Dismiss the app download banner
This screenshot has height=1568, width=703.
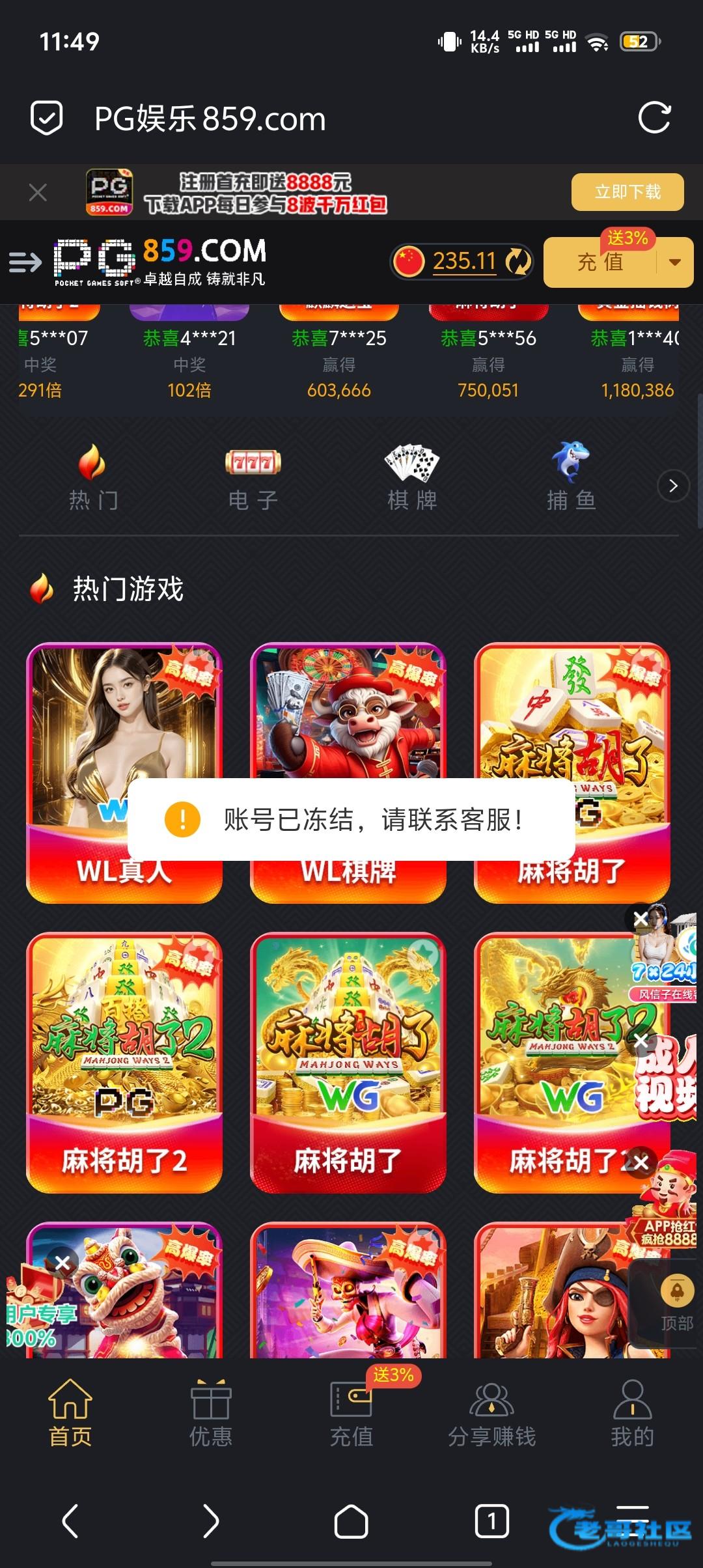(38, 193)
